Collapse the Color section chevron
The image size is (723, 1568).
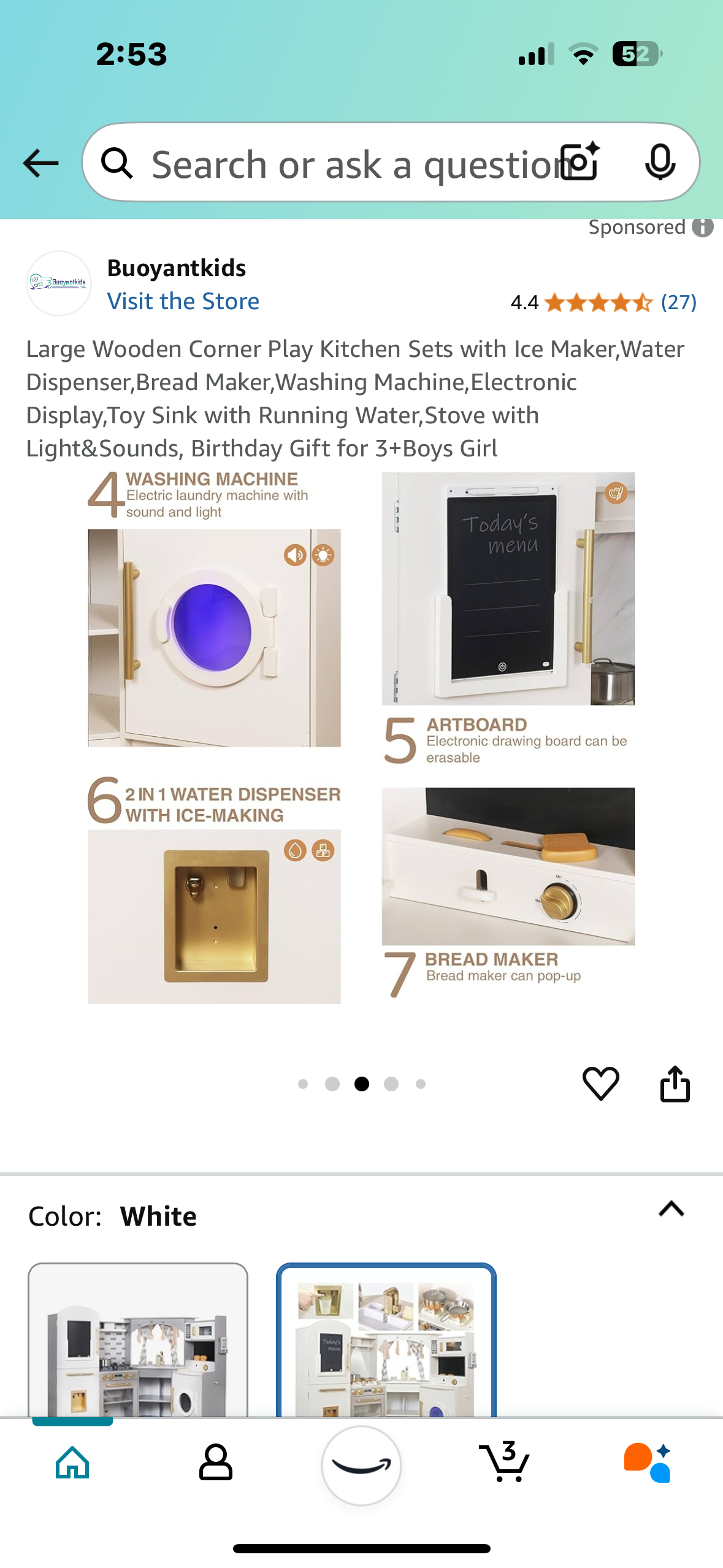point(671,1209)
